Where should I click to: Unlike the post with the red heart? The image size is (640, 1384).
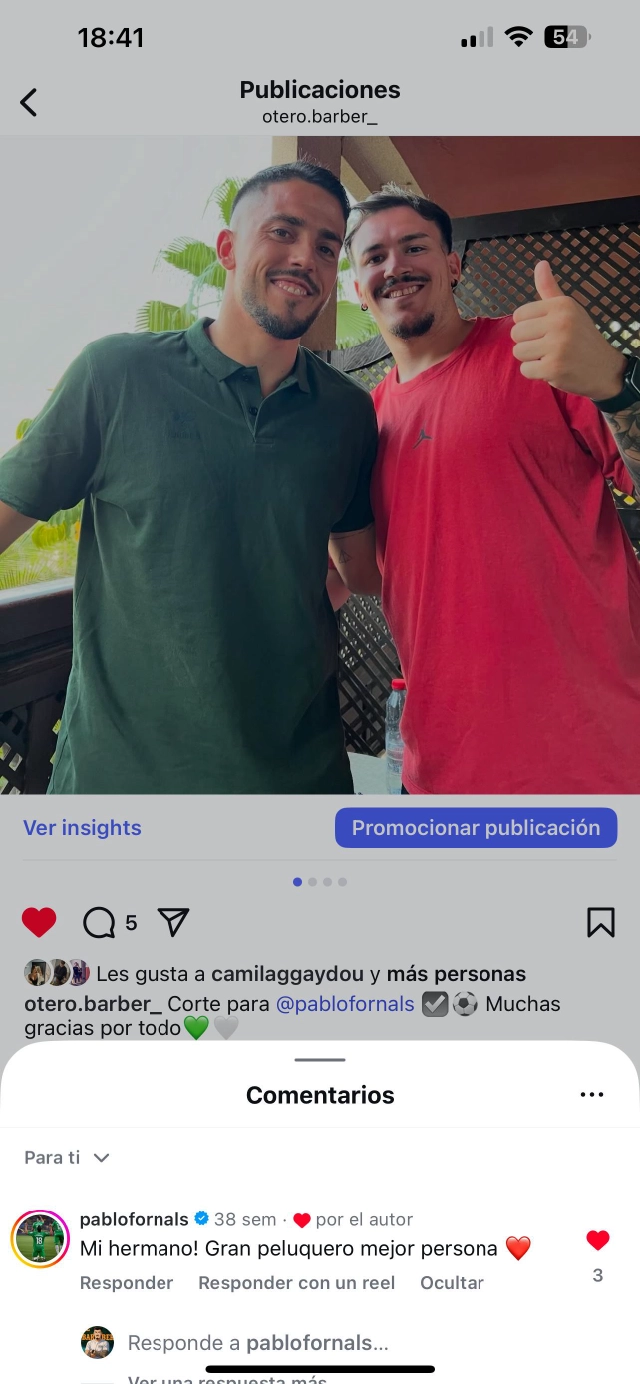(x=39, y=922)
